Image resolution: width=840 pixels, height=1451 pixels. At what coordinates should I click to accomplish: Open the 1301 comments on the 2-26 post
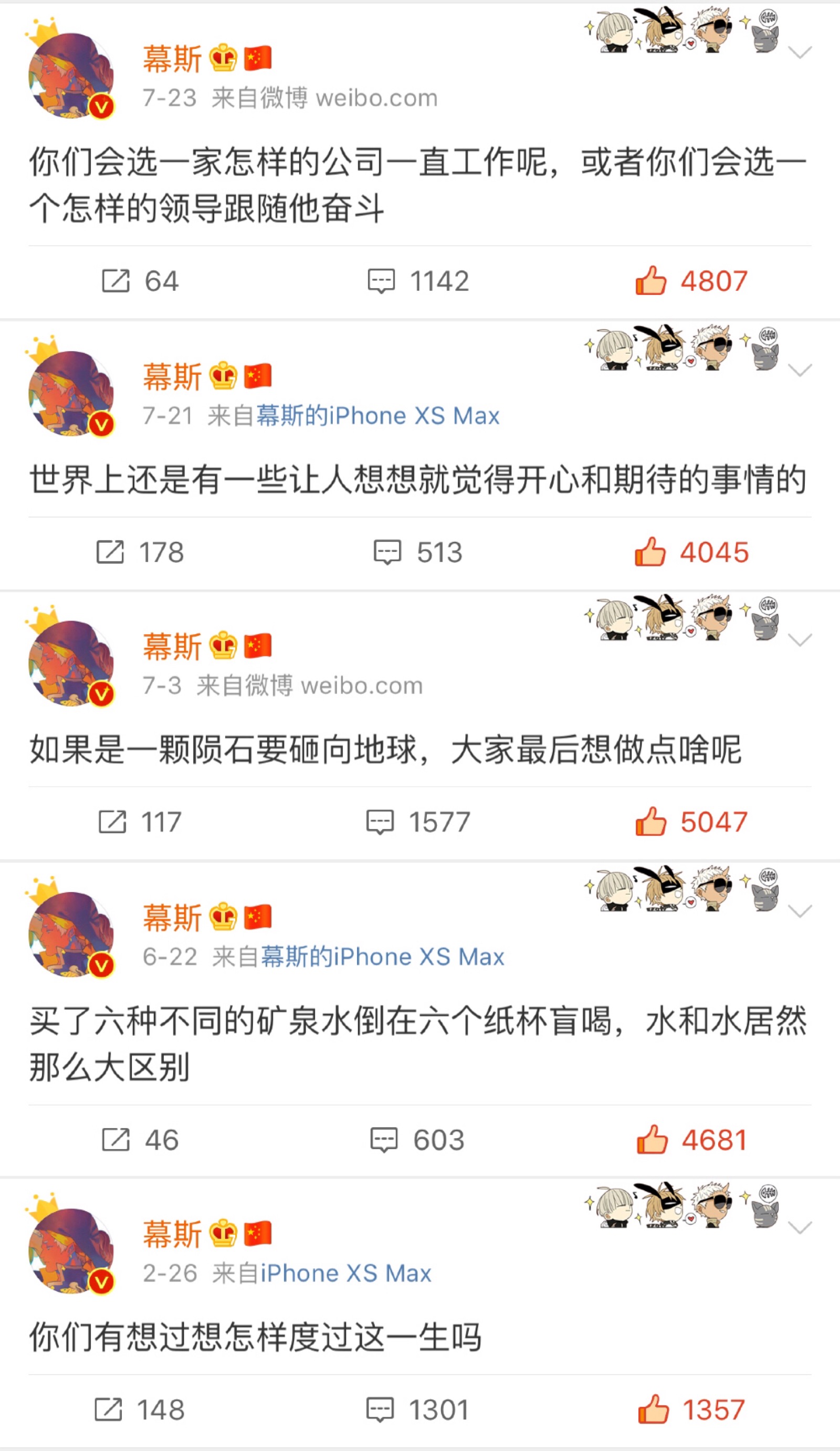[x=418, y=1410]
